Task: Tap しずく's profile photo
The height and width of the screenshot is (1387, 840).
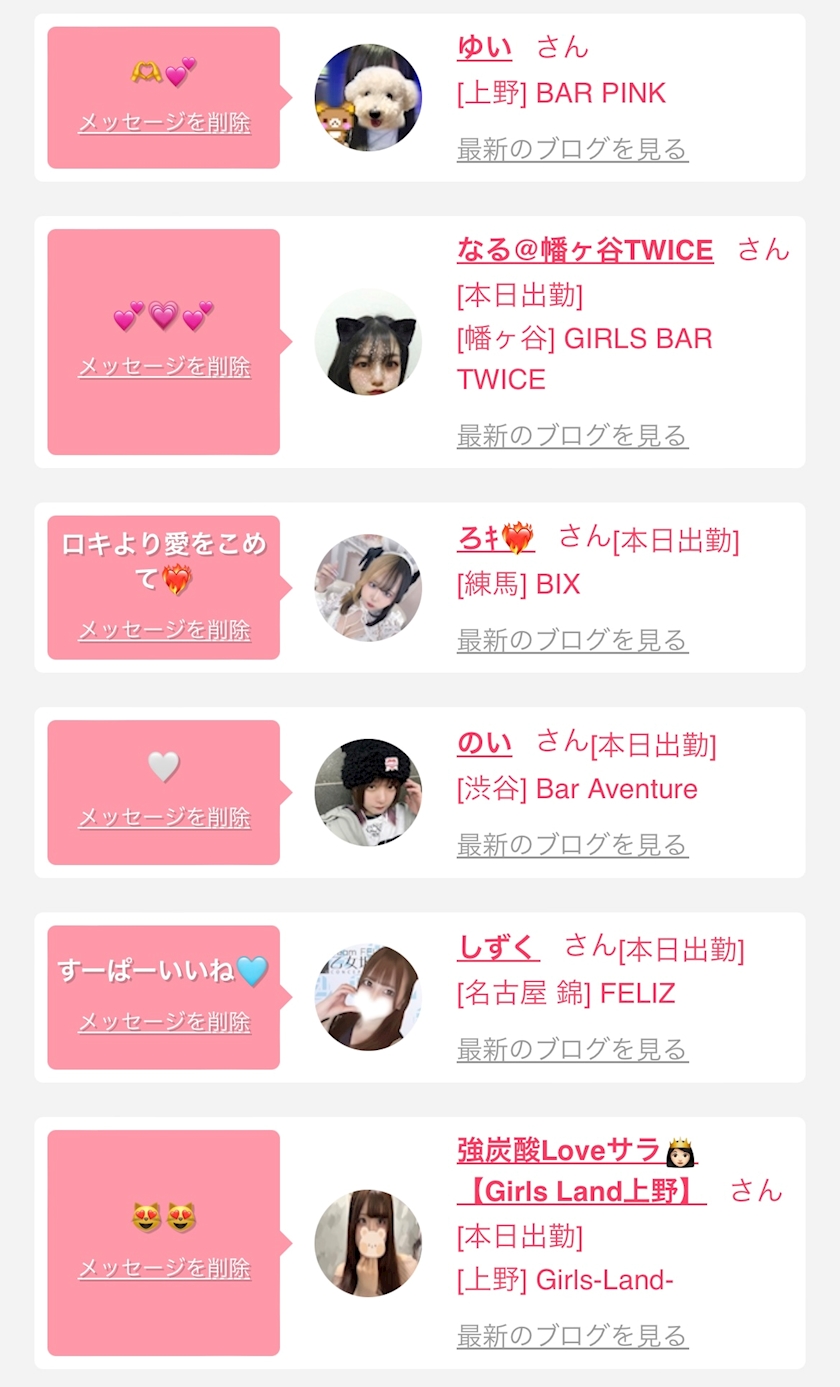Action: 368,997
